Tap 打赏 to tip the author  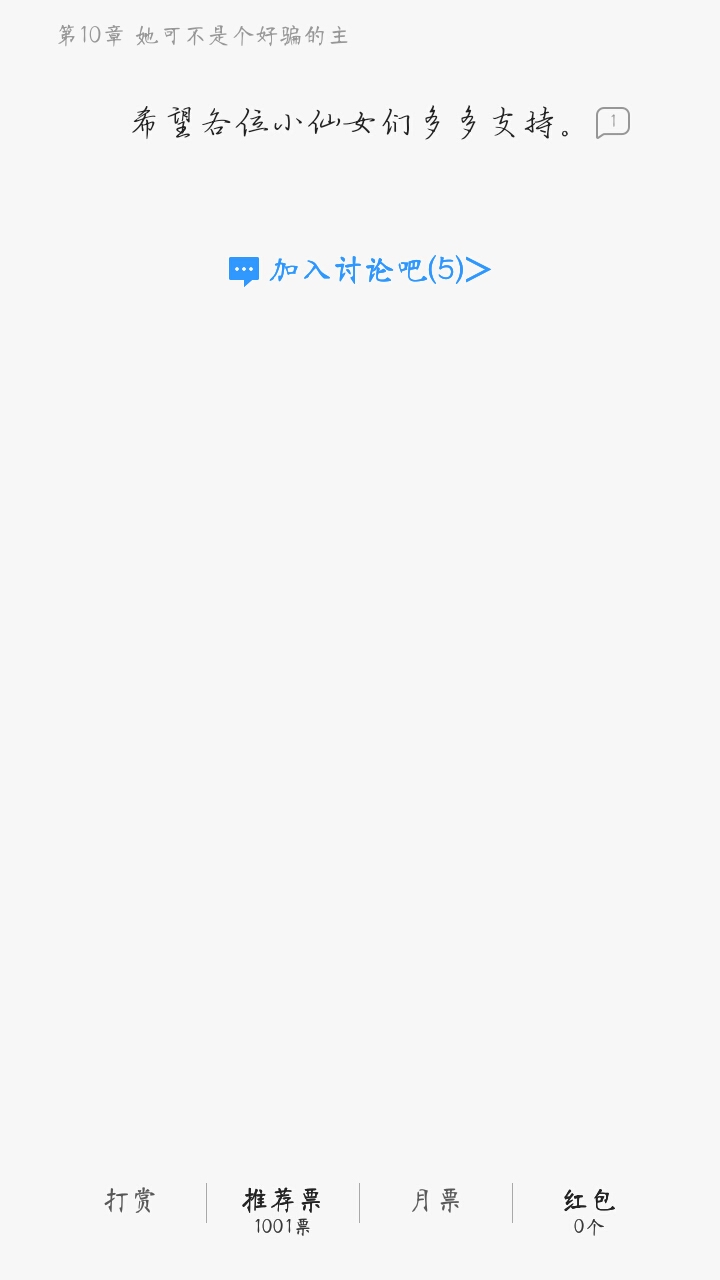click(130, 1201)
